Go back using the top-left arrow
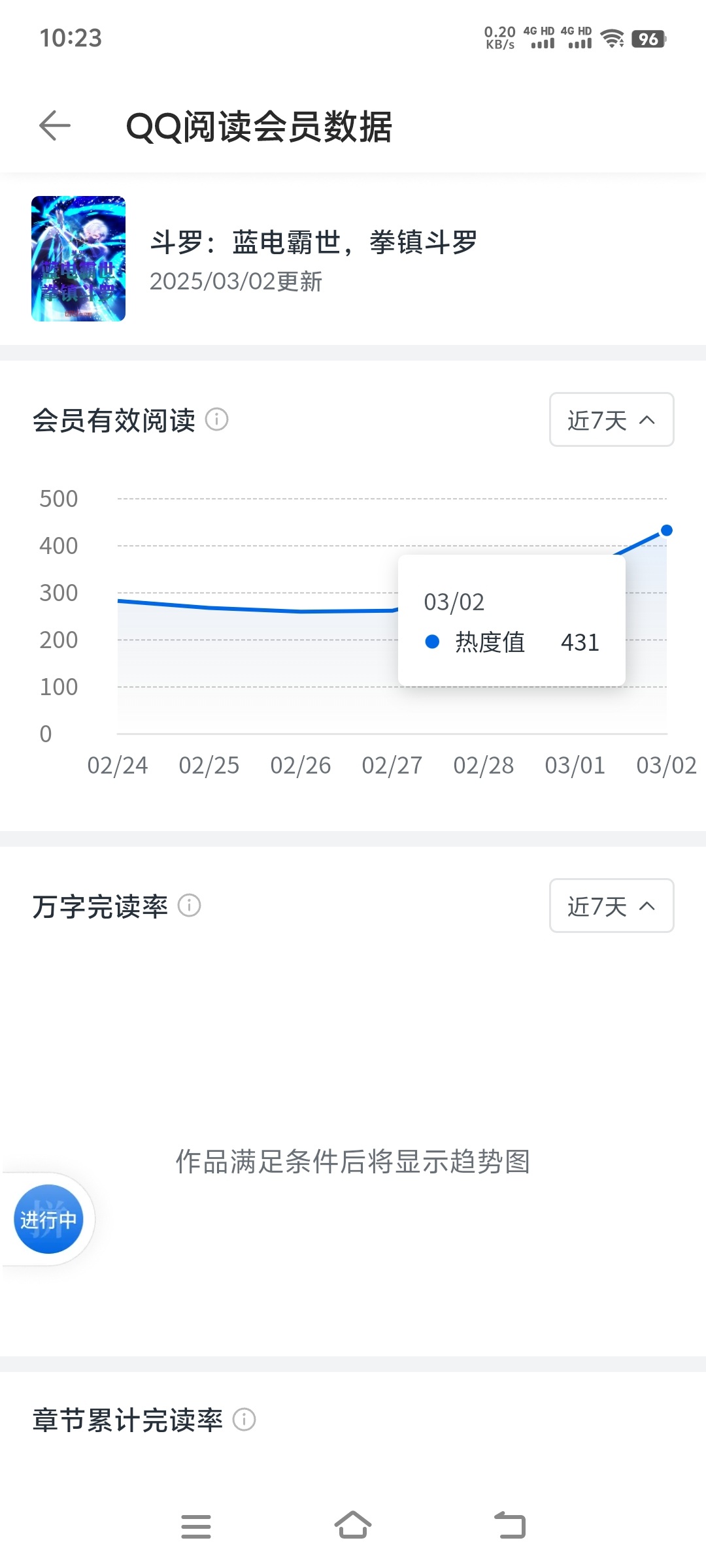 (55, 125)
